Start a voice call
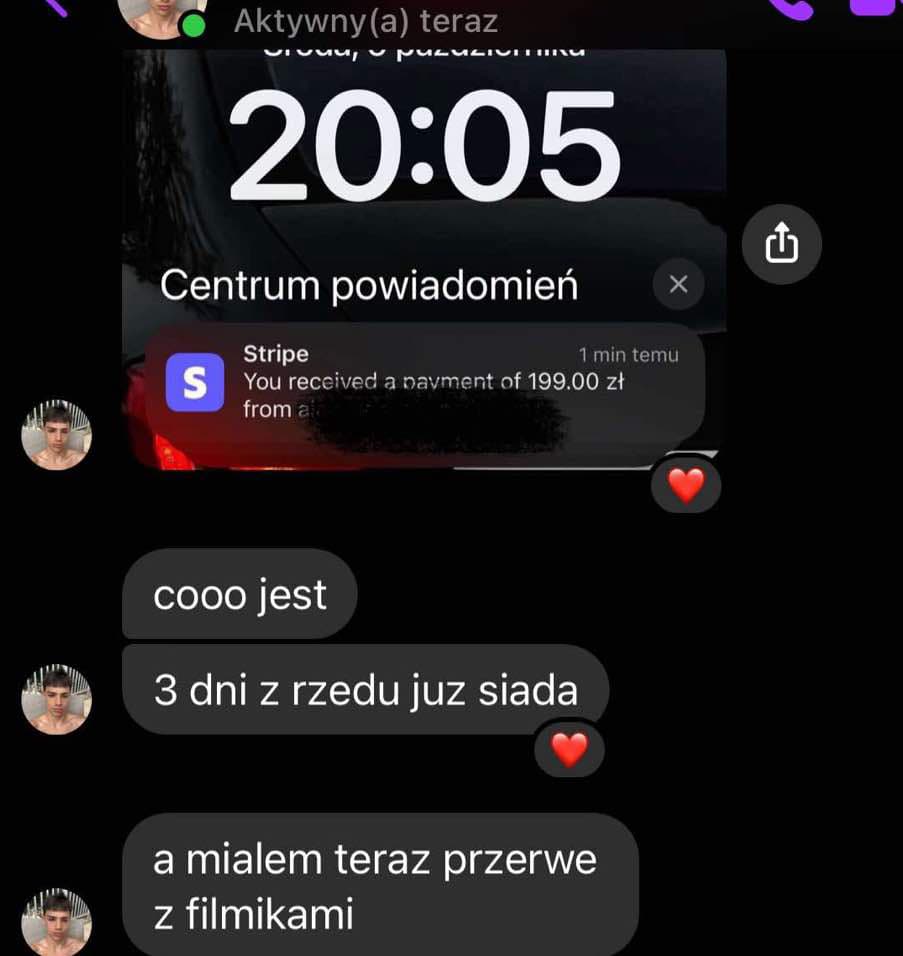Image resolution: width=903 pixels, height=956 pixels. [797, 8]
